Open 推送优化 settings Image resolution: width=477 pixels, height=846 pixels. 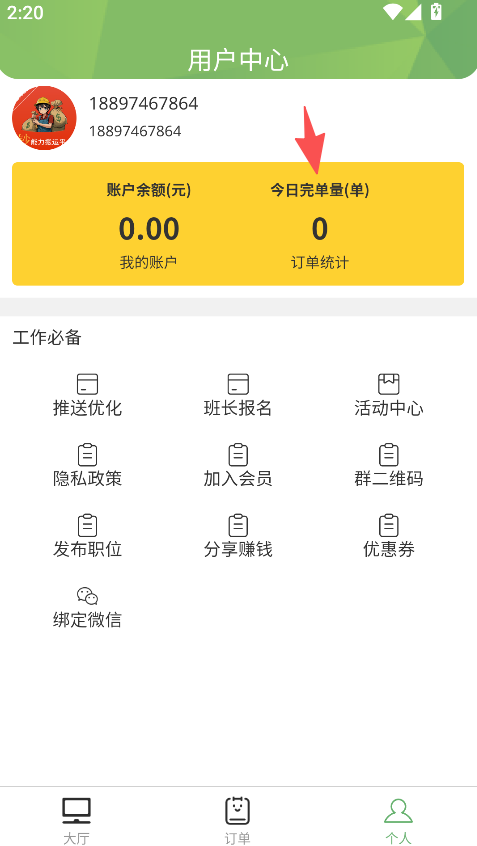87,395
